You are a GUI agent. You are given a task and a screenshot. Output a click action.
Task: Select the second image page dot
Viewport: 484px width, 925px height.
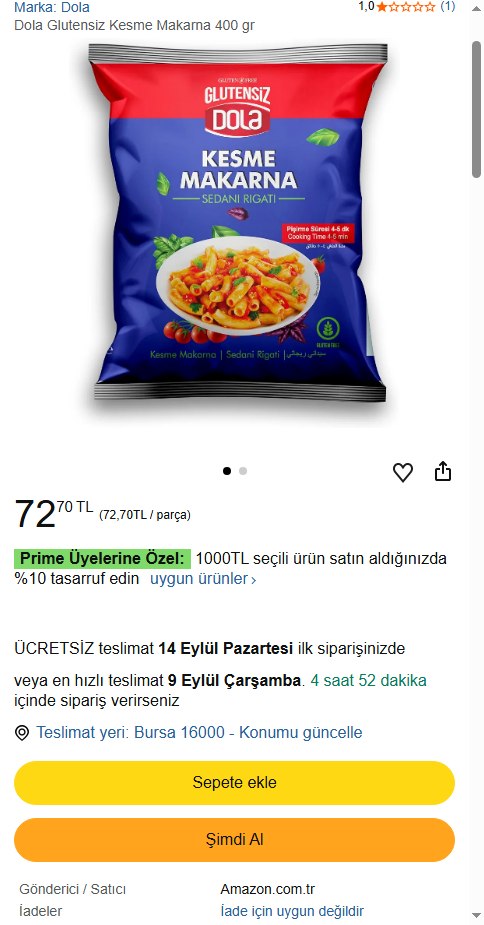tap(243, 471)
